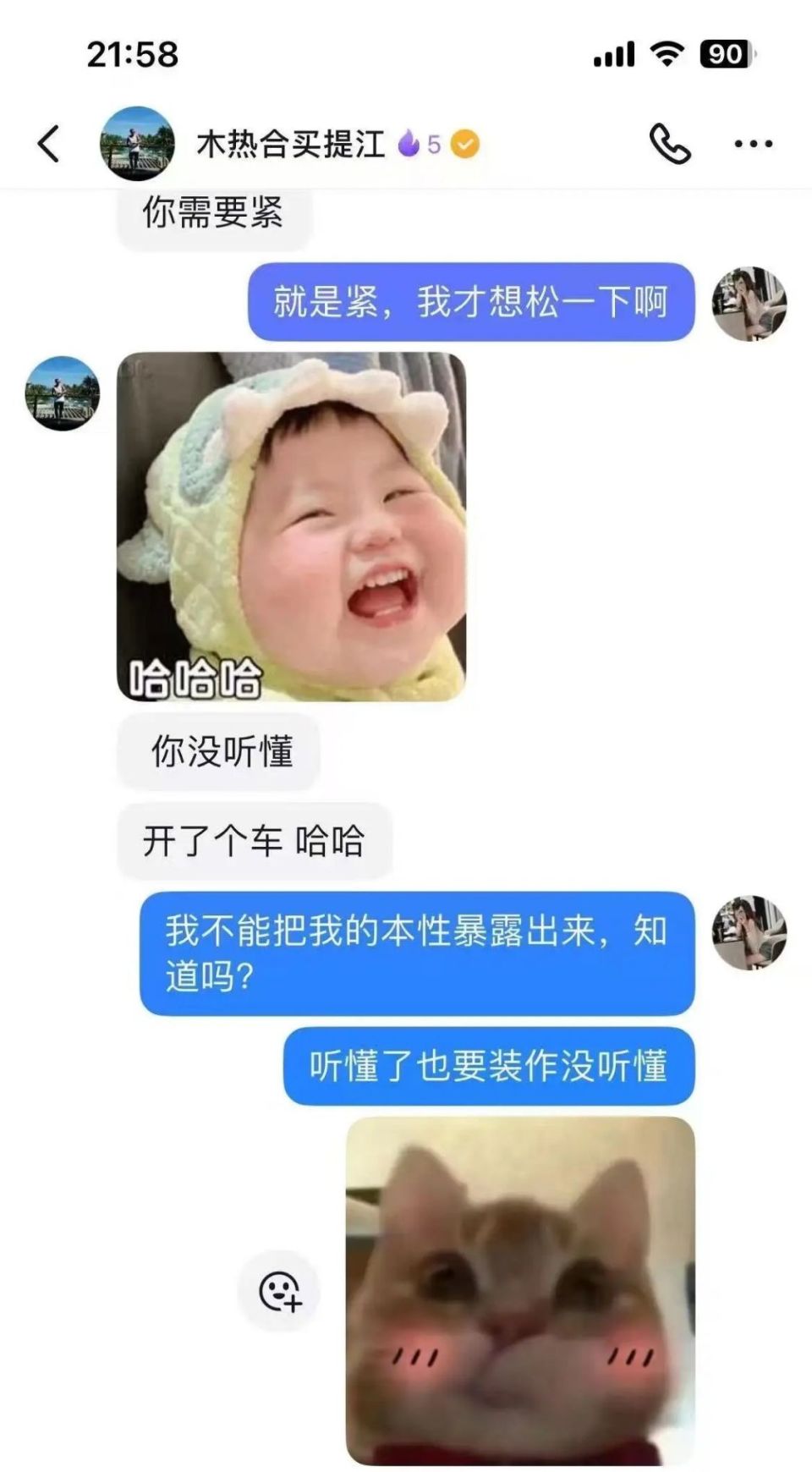The width and height of the screenshot is (812, 1472).
Task: Tap my avatar beside 我不能把我的本性 message
Action: [x=749, y=932]
